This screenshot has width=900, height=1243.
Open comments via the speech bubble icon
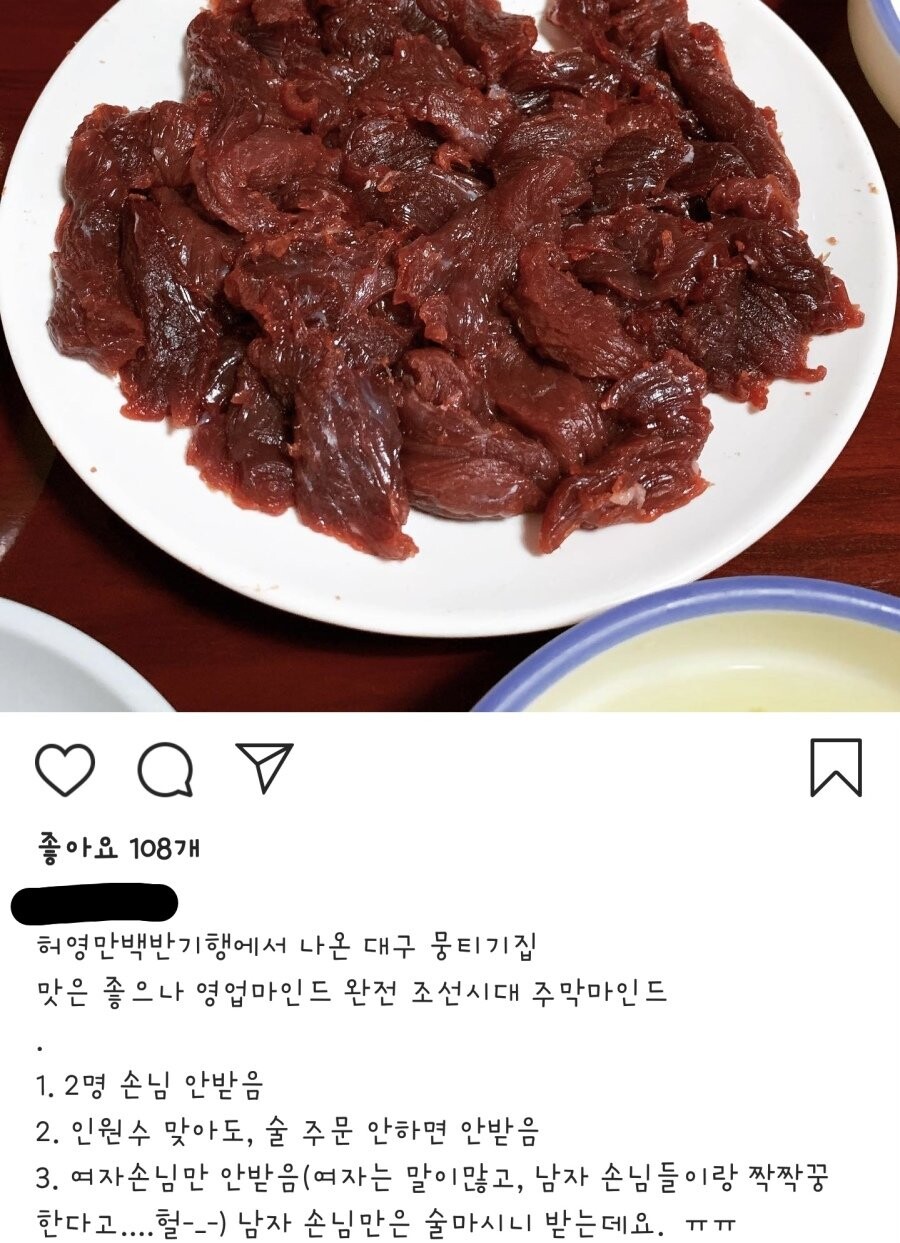(165, 769)
